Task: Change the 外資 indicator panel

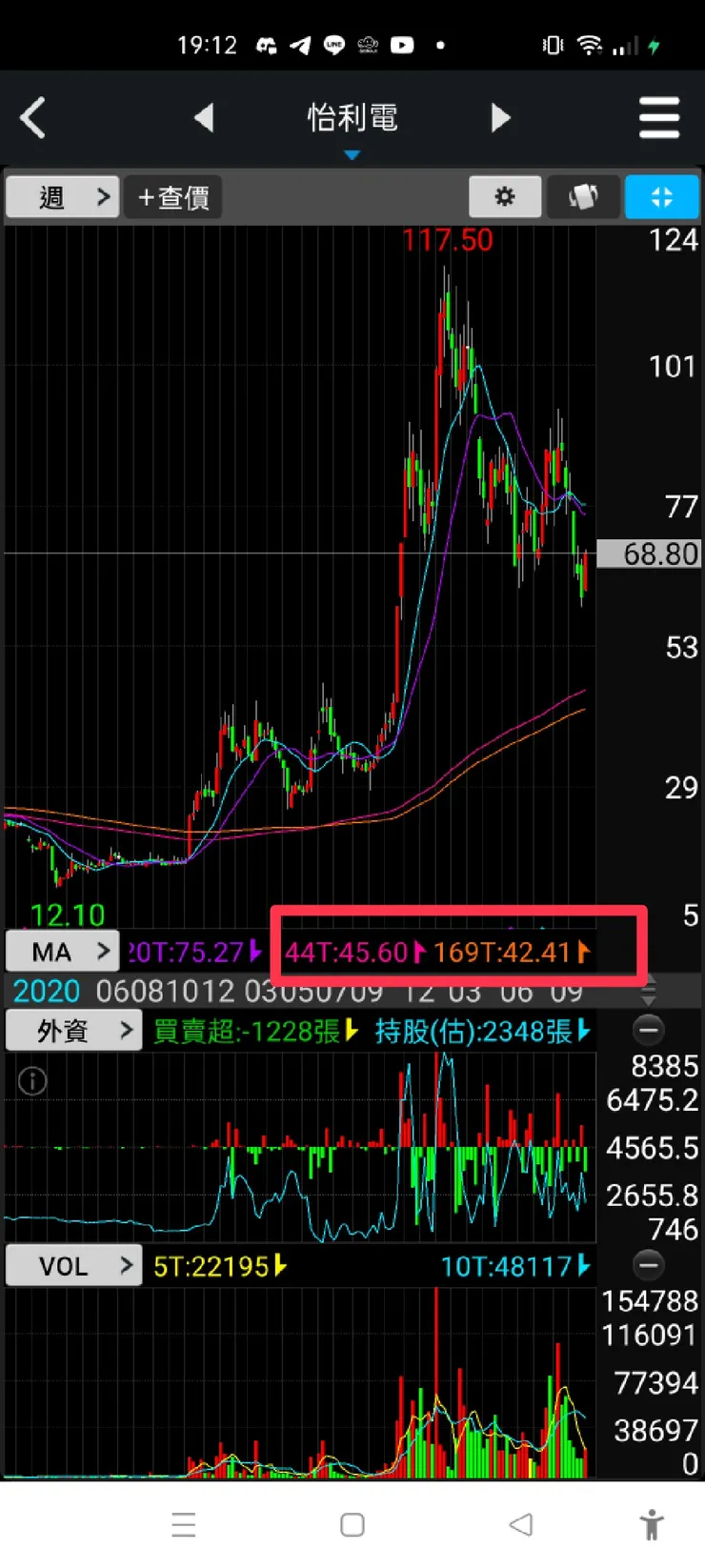Action: (74, 1031)
